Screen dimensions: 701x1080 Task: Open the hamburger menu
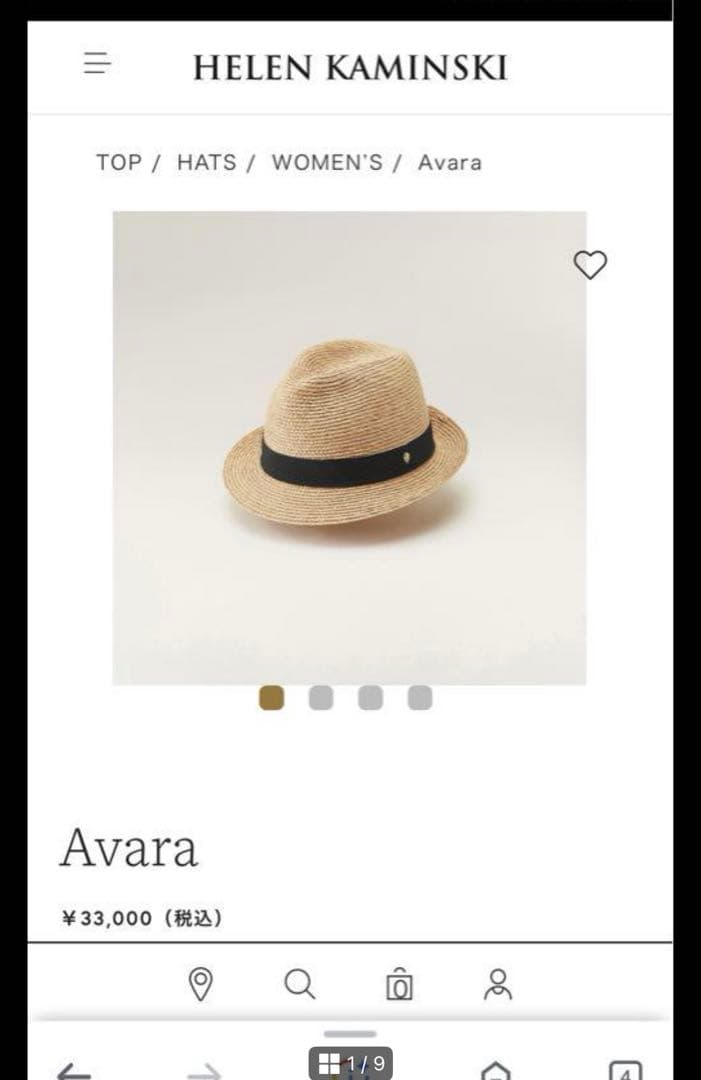click(97, 64)
